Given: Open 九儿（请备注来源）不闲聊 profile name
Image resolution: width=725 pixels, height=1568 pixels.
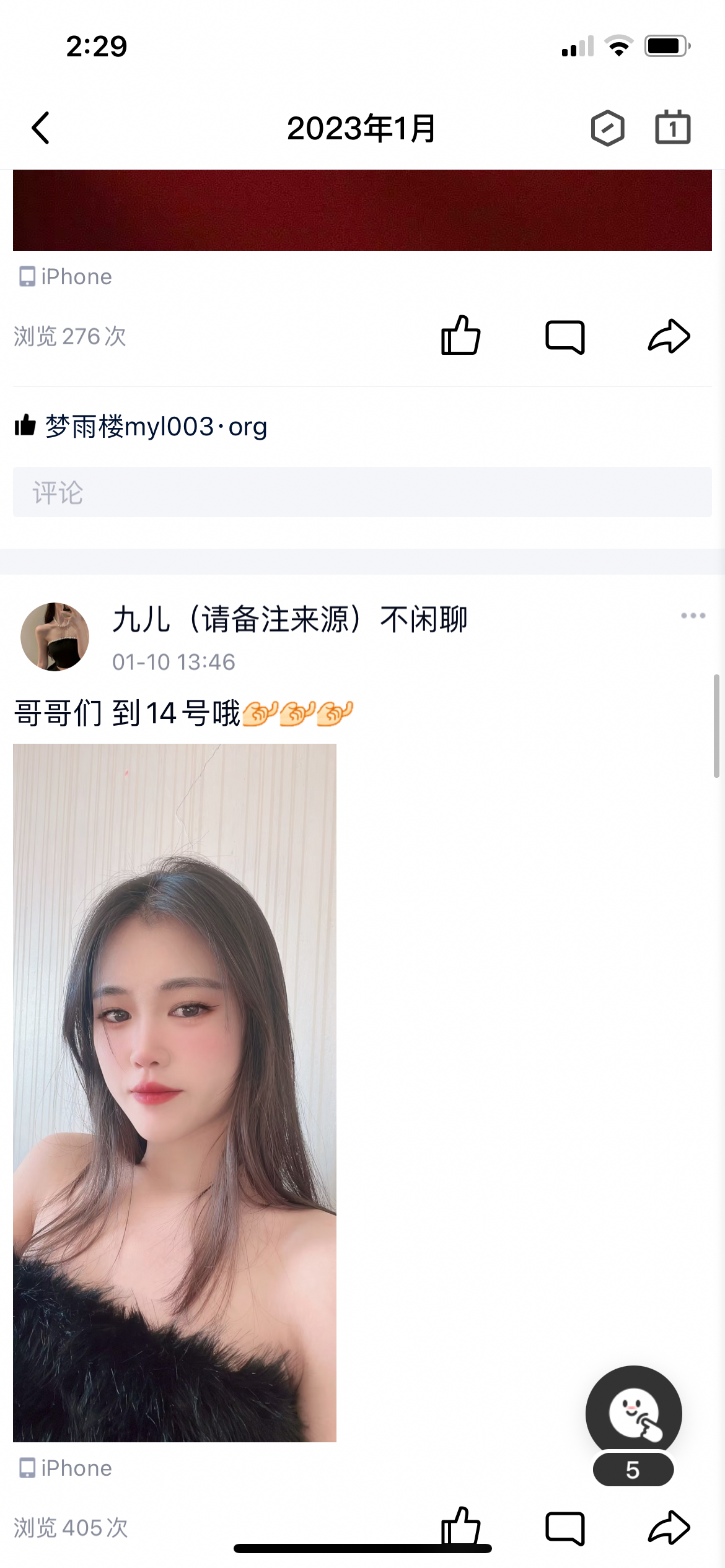Looking at the screenshot, I should [289, 619].
